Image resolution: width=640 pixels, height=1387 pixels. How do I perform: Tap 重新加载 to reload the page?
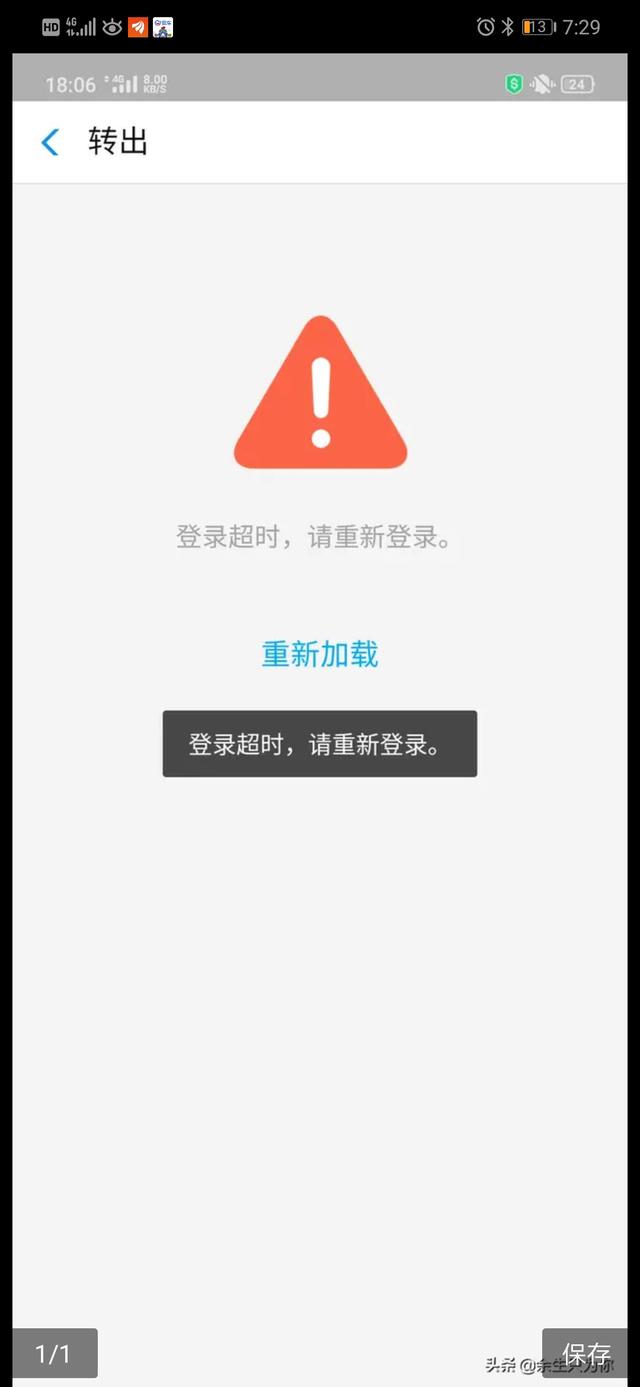(320, 654)
